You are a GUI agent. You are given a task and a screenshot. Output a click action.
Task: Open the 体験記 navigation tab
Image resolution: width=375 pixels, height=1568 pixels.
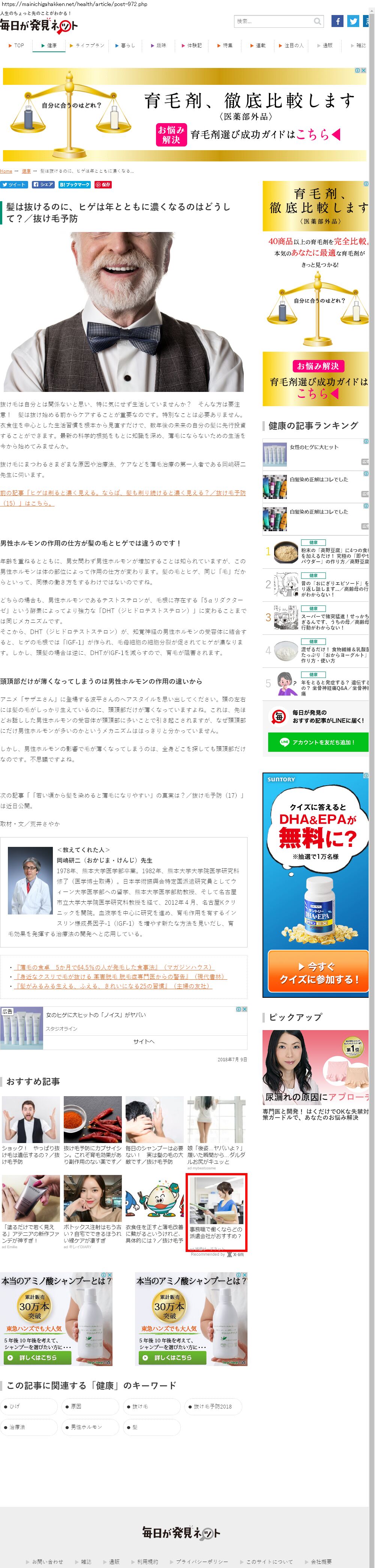coord(191,46)
